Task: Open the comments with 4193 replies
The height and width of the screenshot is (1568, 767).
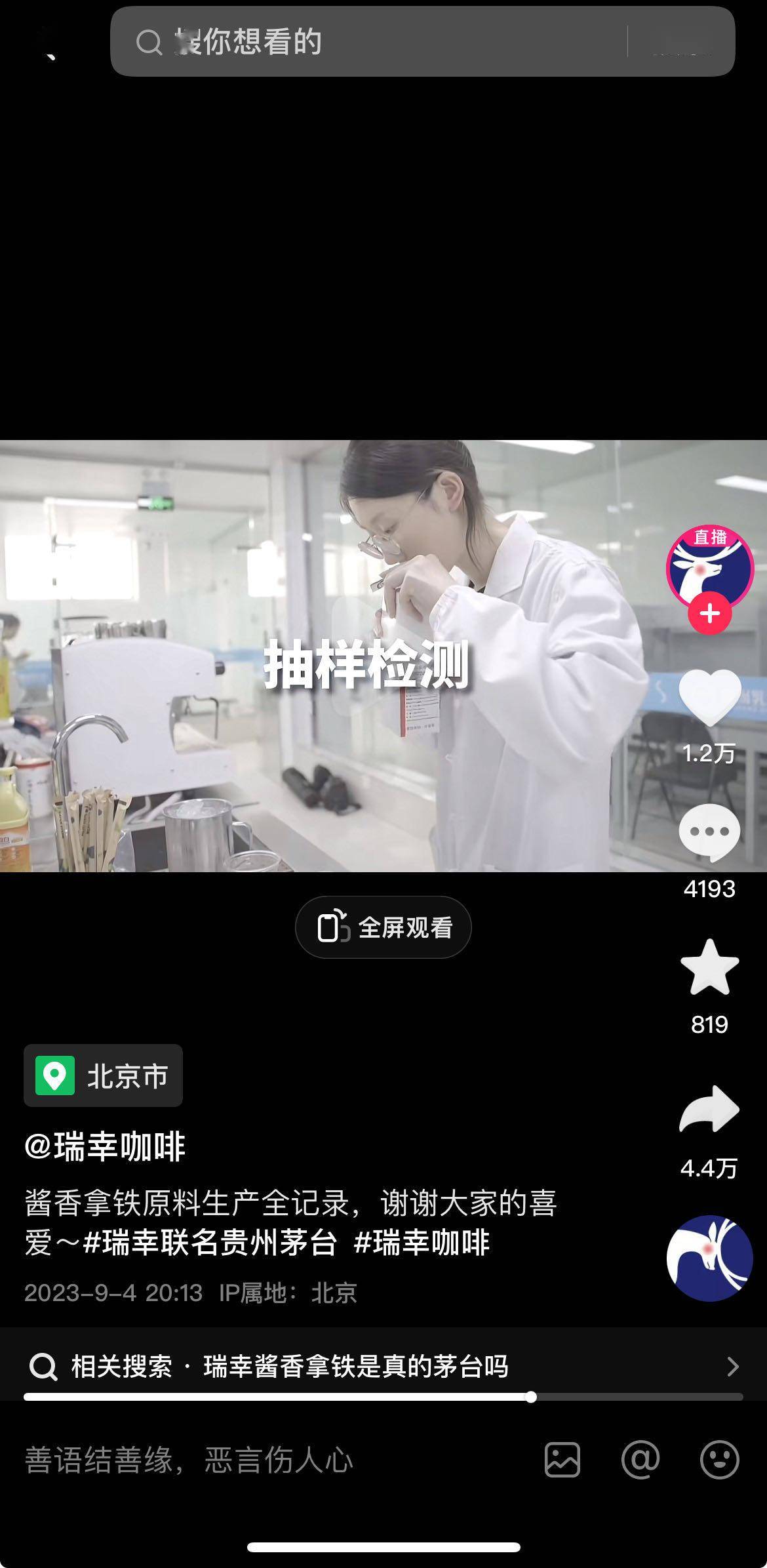Action: (709, 833)
